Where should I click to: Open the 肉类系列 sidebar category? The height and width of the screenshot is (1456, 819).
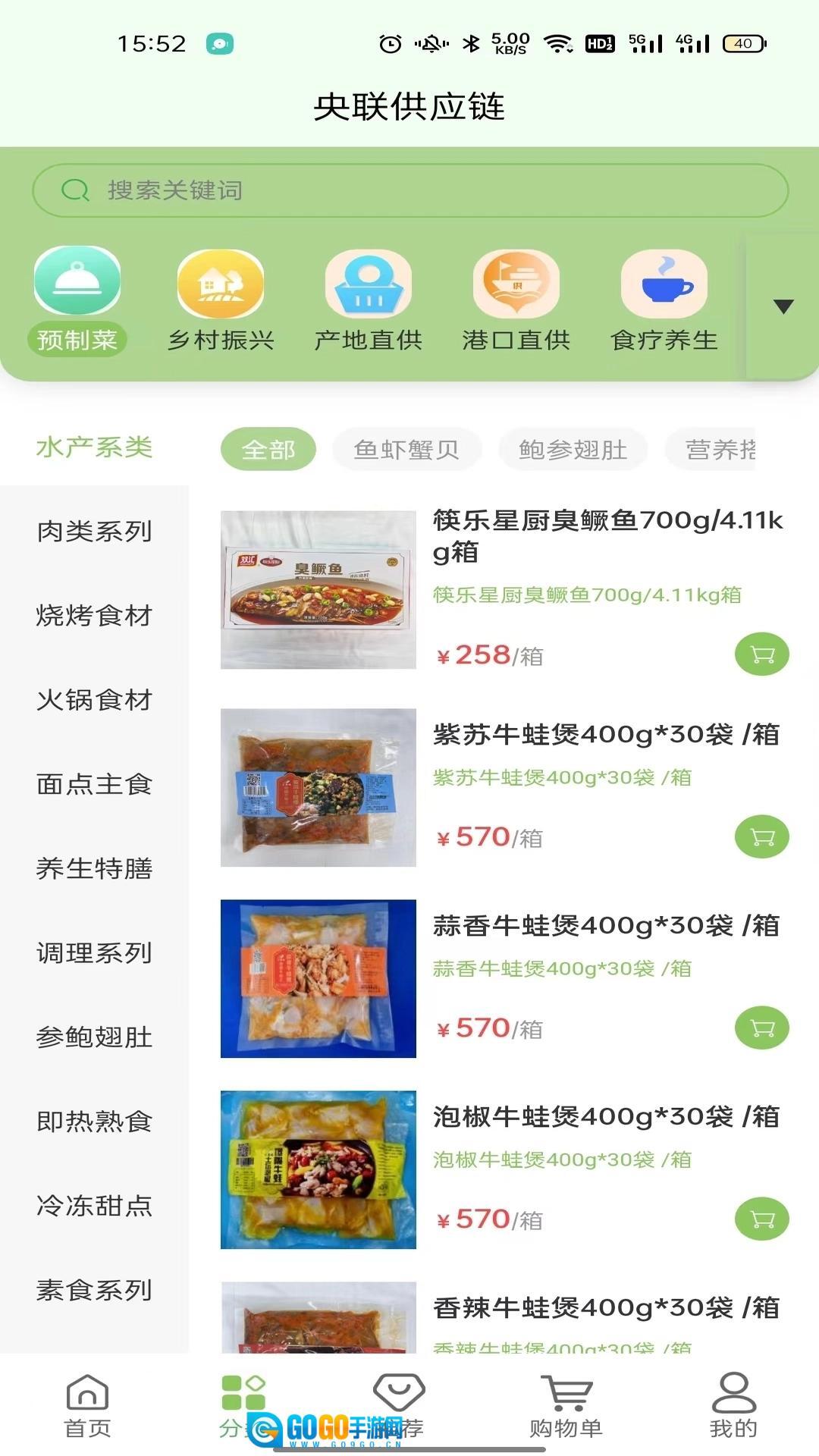tap(94, 532)
